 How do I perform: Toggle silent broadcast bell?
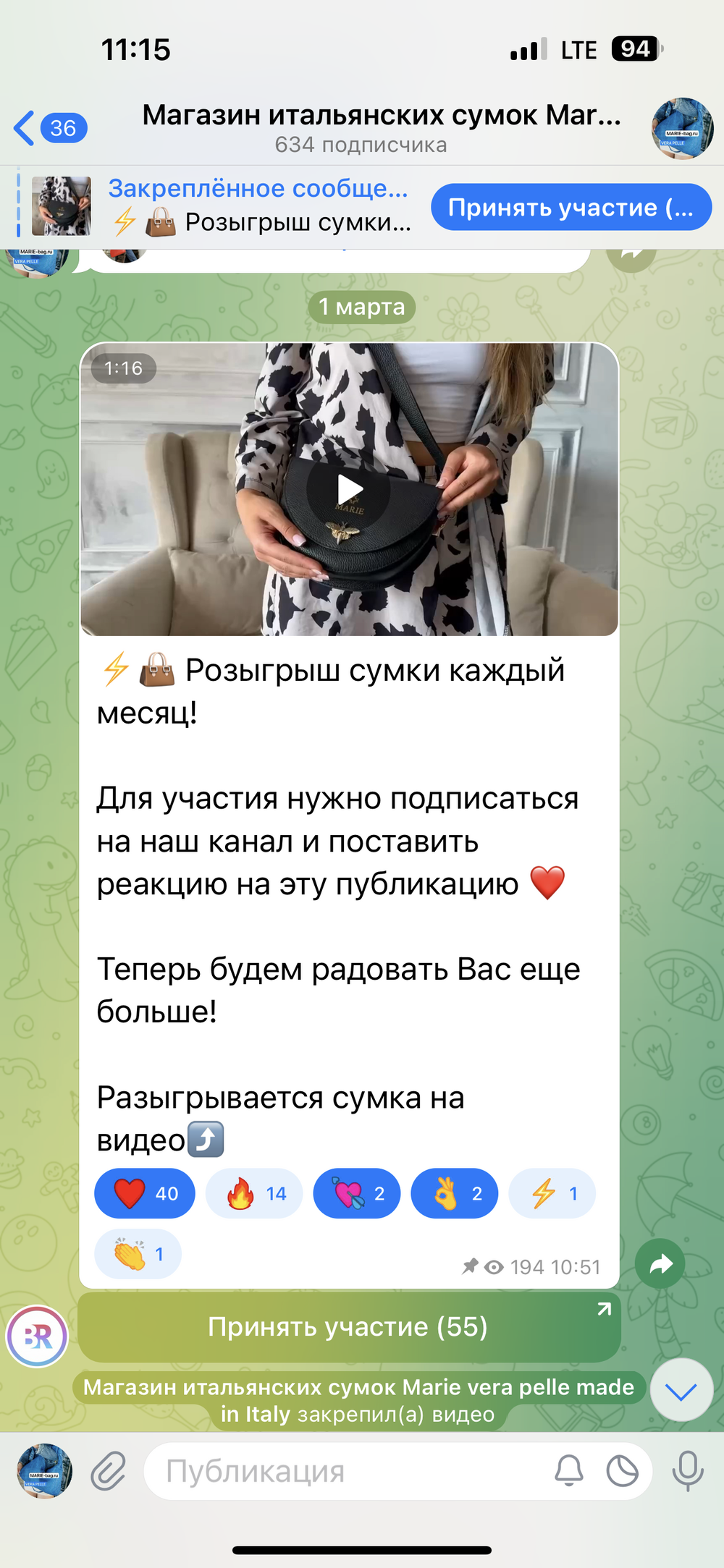coord(569,1471)
